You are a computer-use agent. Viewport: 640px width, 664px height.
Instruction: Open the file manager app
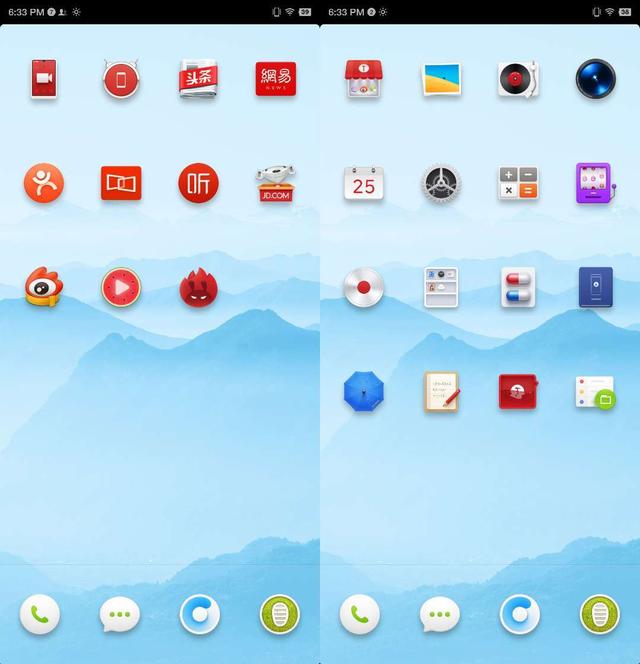tap(595, 391)
